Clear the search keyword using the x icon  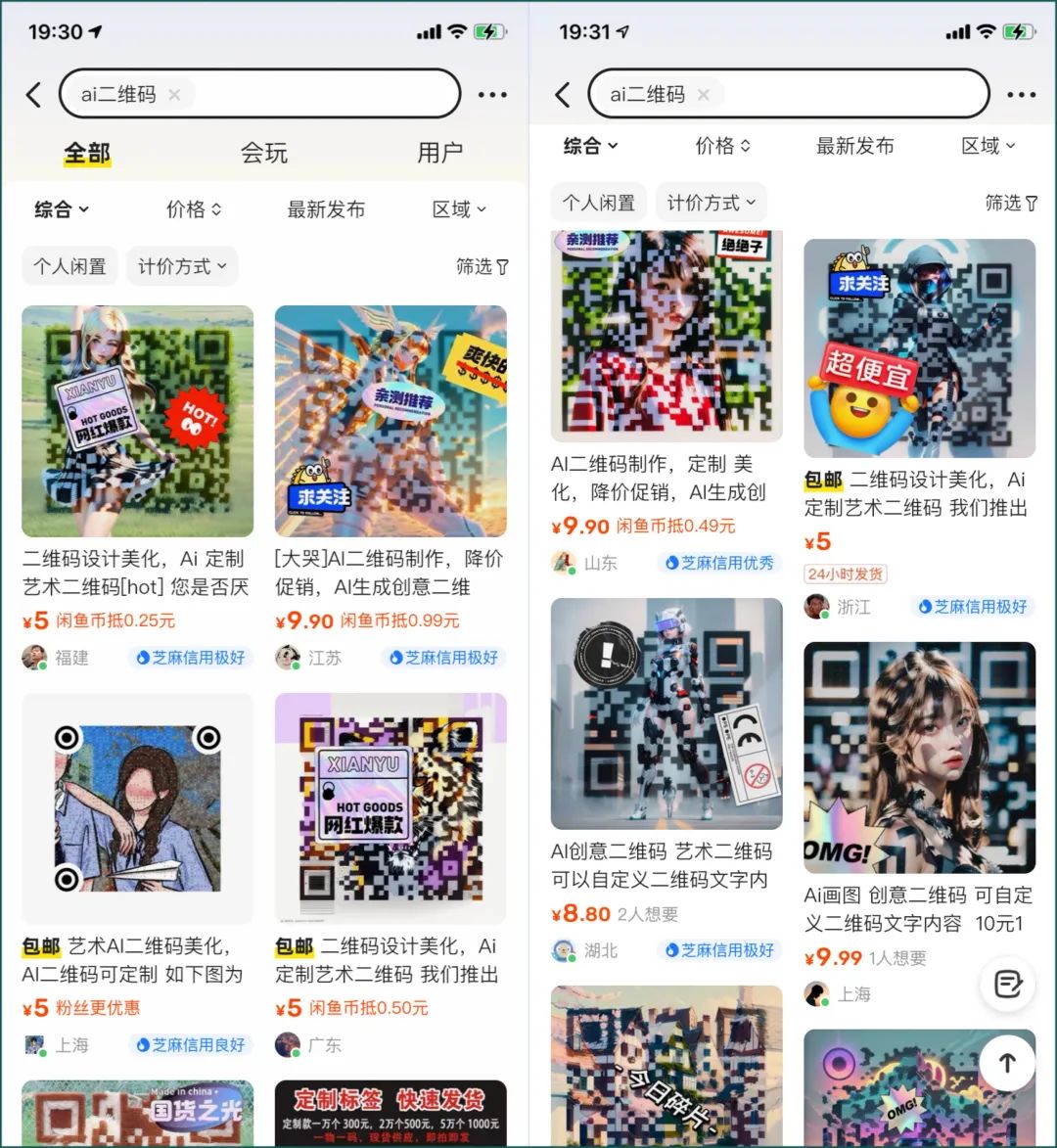[x=174, y=94]
